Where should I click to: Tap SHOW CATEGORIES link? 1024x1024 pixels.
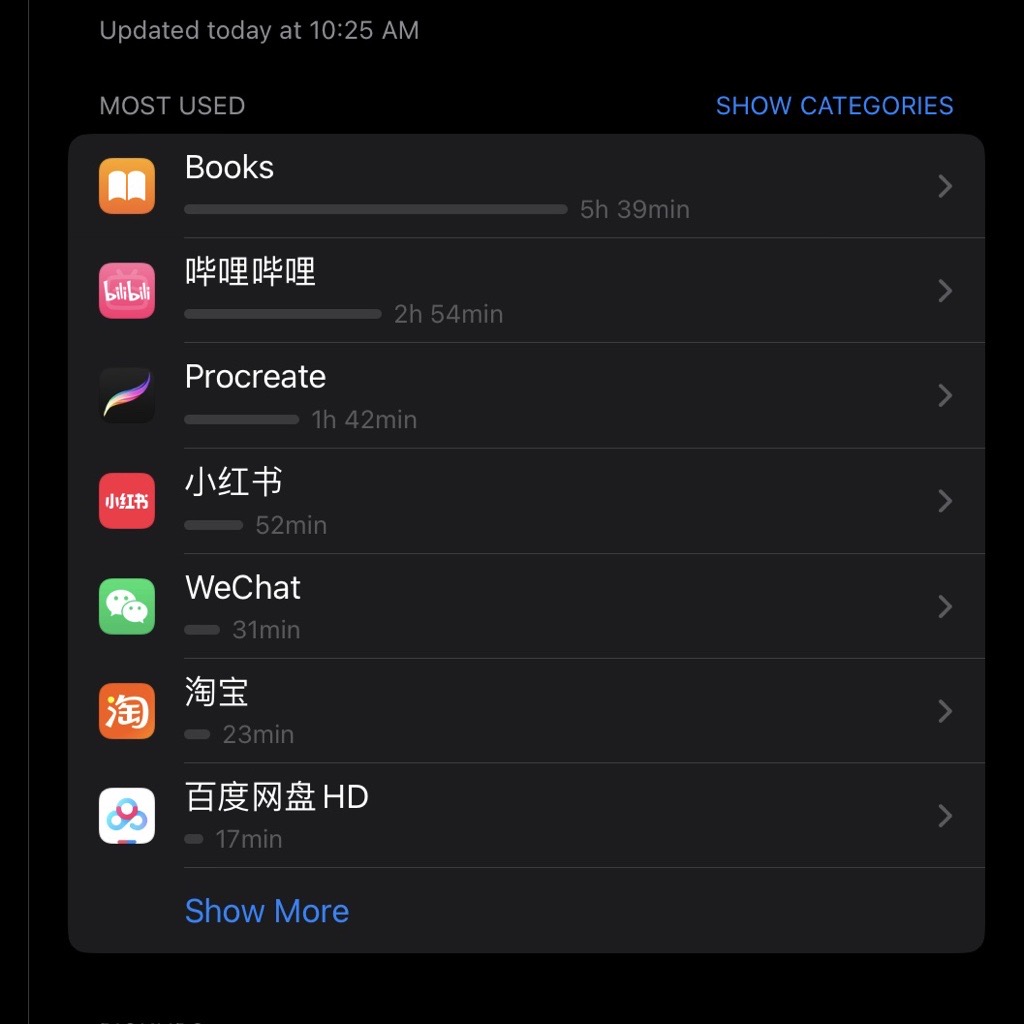pyautogui.click(x=834, y=106)
